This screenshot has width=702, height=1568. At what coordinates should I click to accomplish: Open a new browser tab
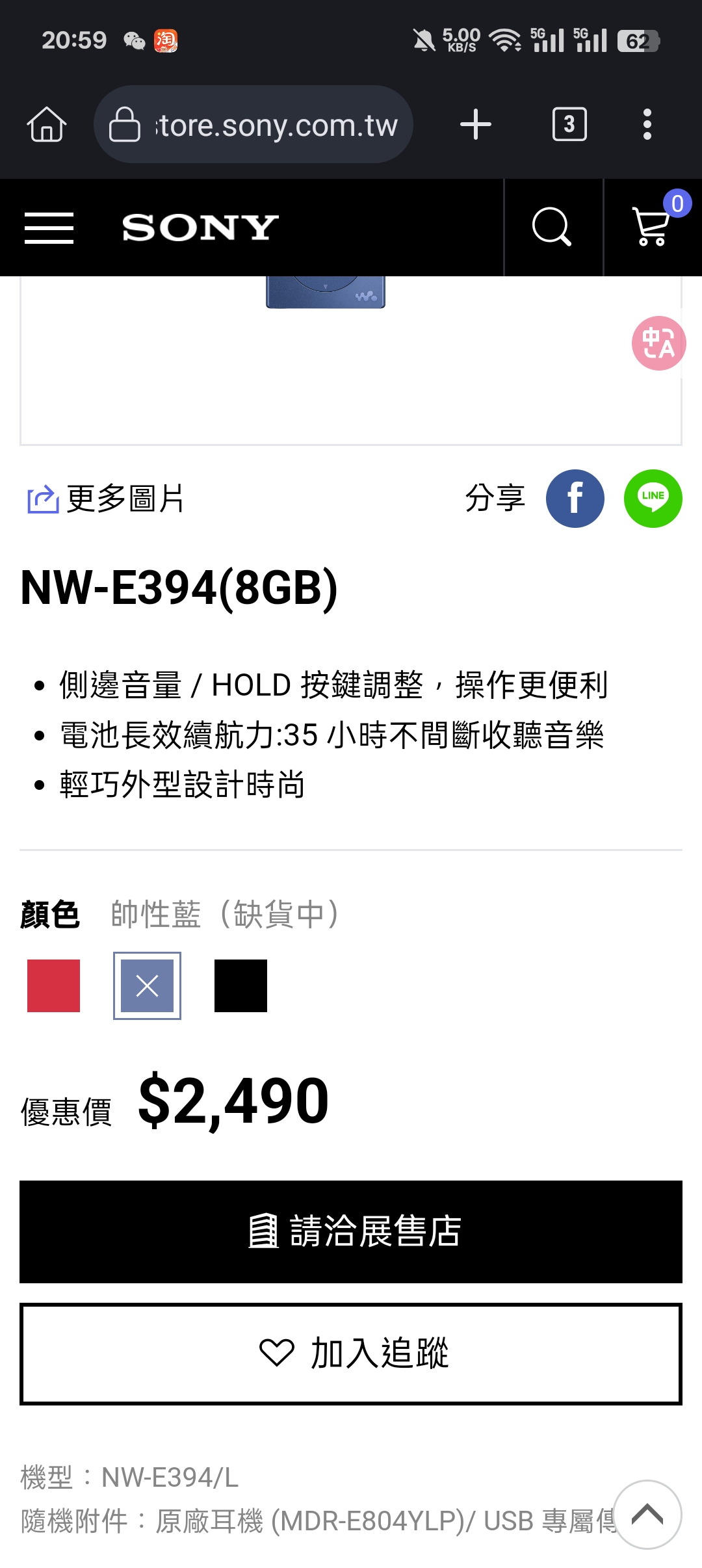[x=476, y=124]
